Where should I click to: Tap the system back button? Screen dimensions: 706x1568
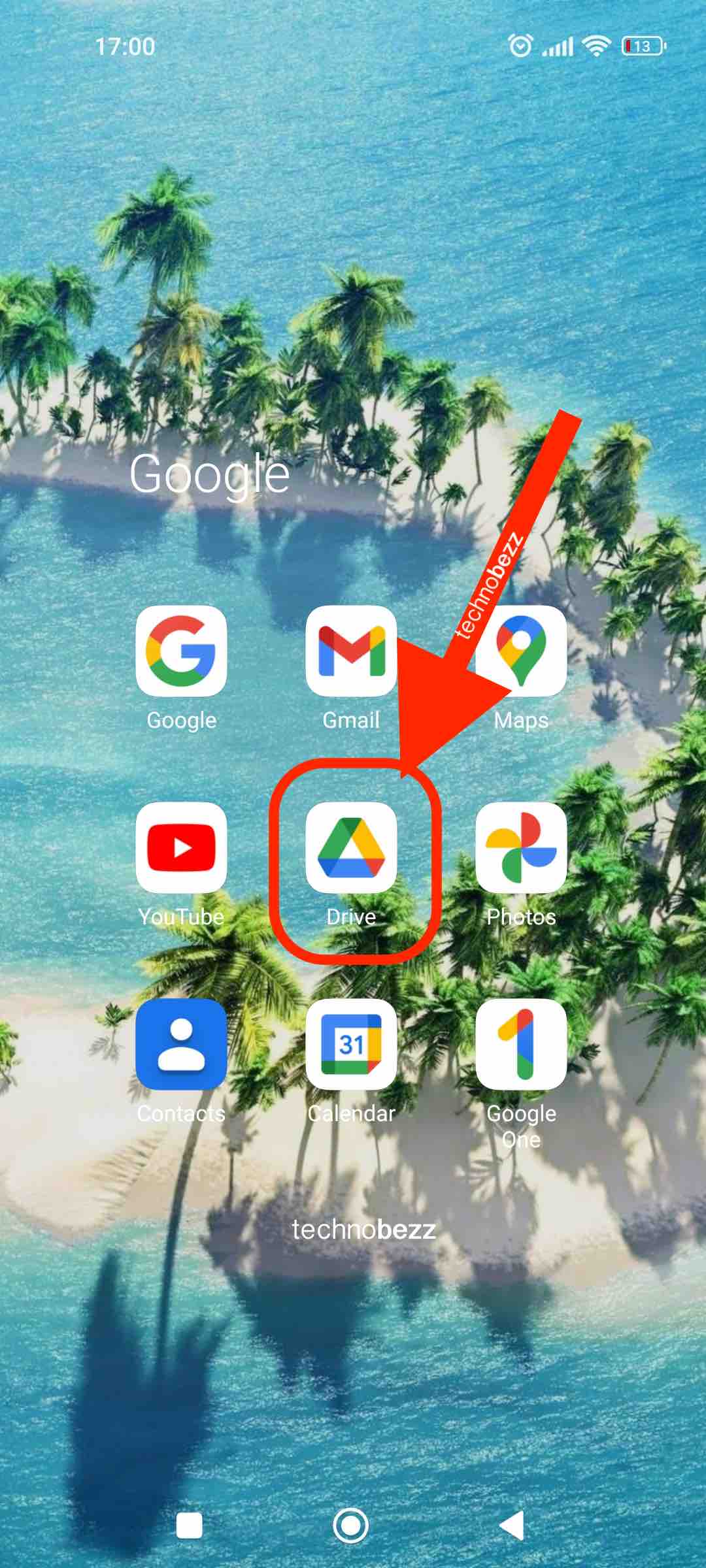(x=512, y=1526)
